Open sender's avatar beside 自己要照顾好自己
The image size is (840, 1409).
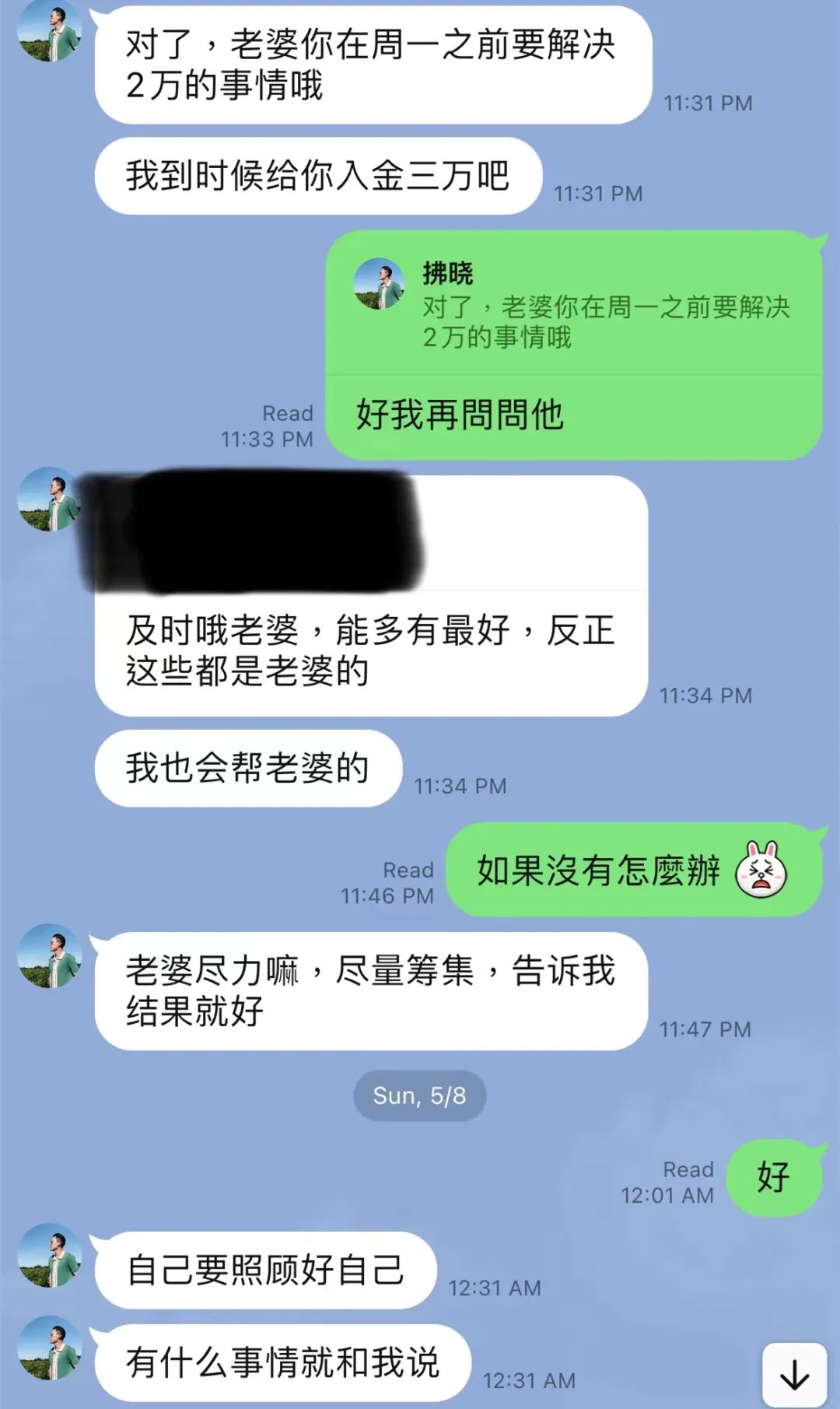coord(50,1255)
